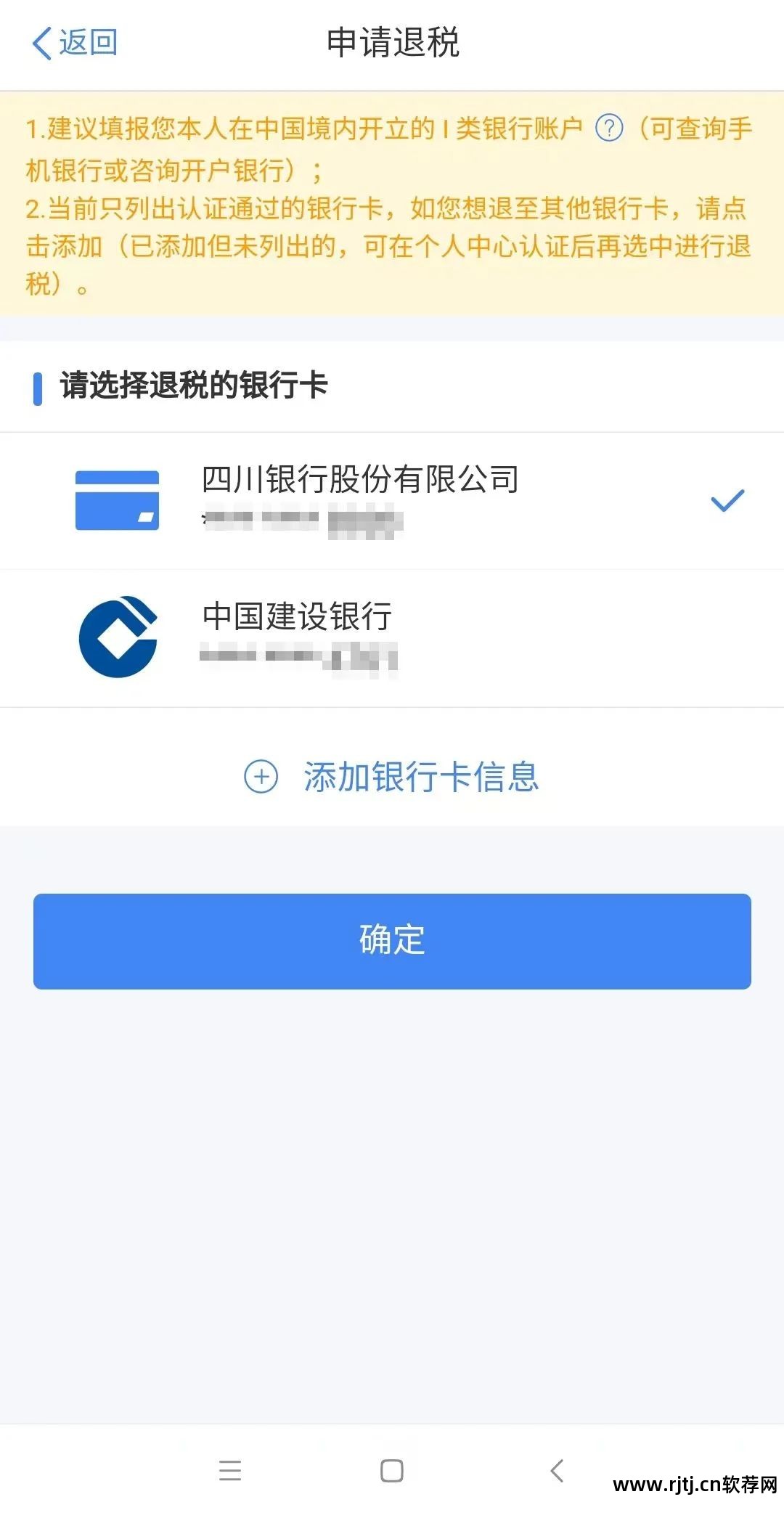
Task: Open the 申请退税 title bar
Action: [392, 44]
